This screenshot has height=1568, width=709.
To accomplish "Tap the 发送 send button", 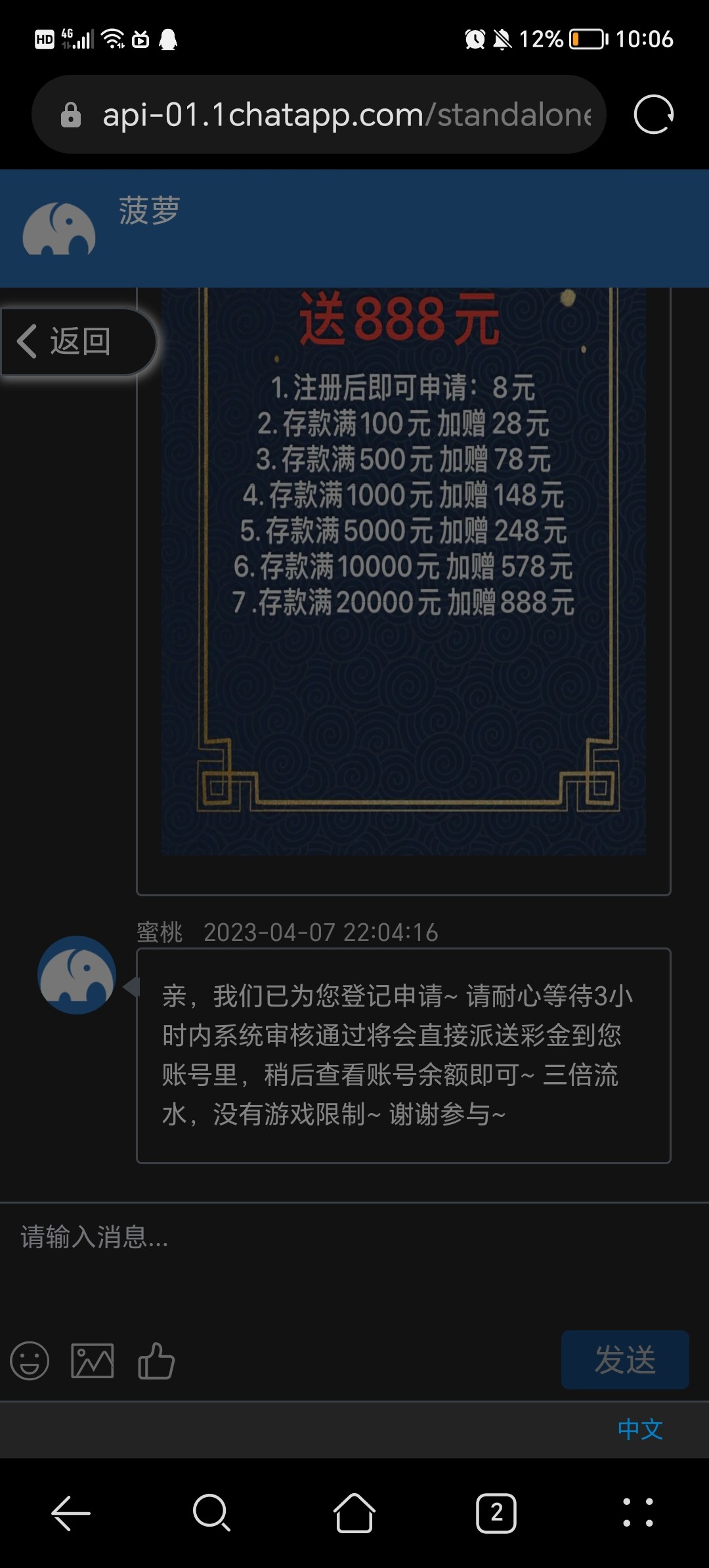I will click(x=624, y=1359).
